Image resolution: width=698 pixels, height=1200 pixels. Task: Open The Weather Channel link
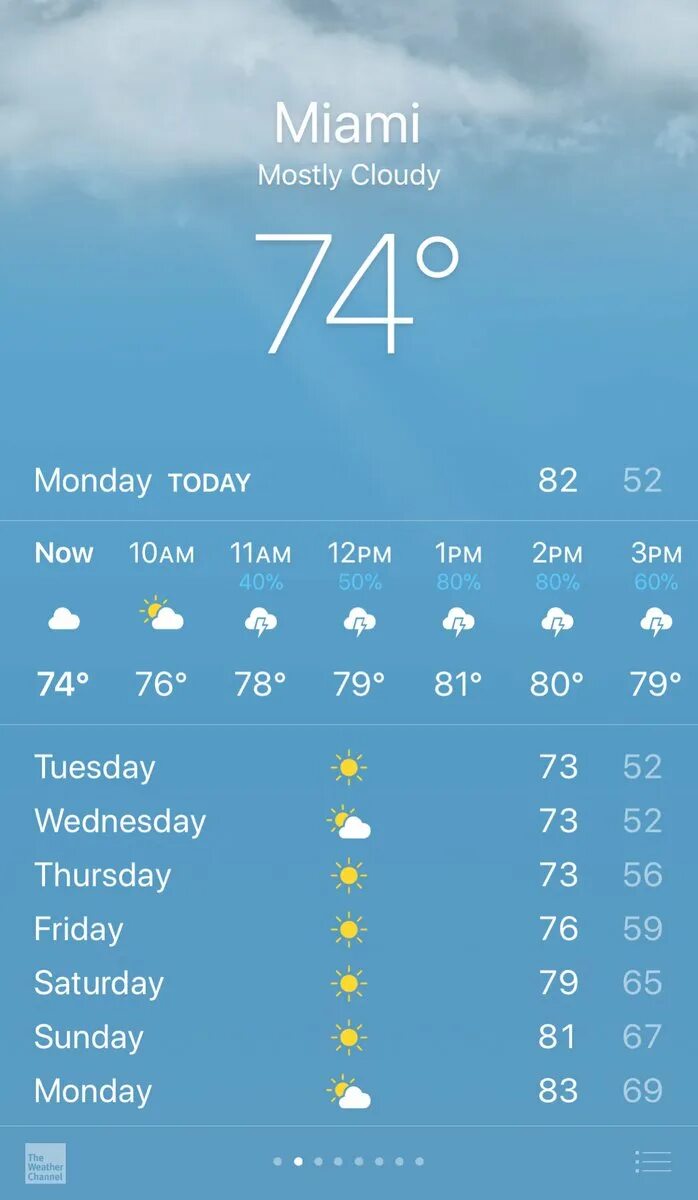(45, 1163)
